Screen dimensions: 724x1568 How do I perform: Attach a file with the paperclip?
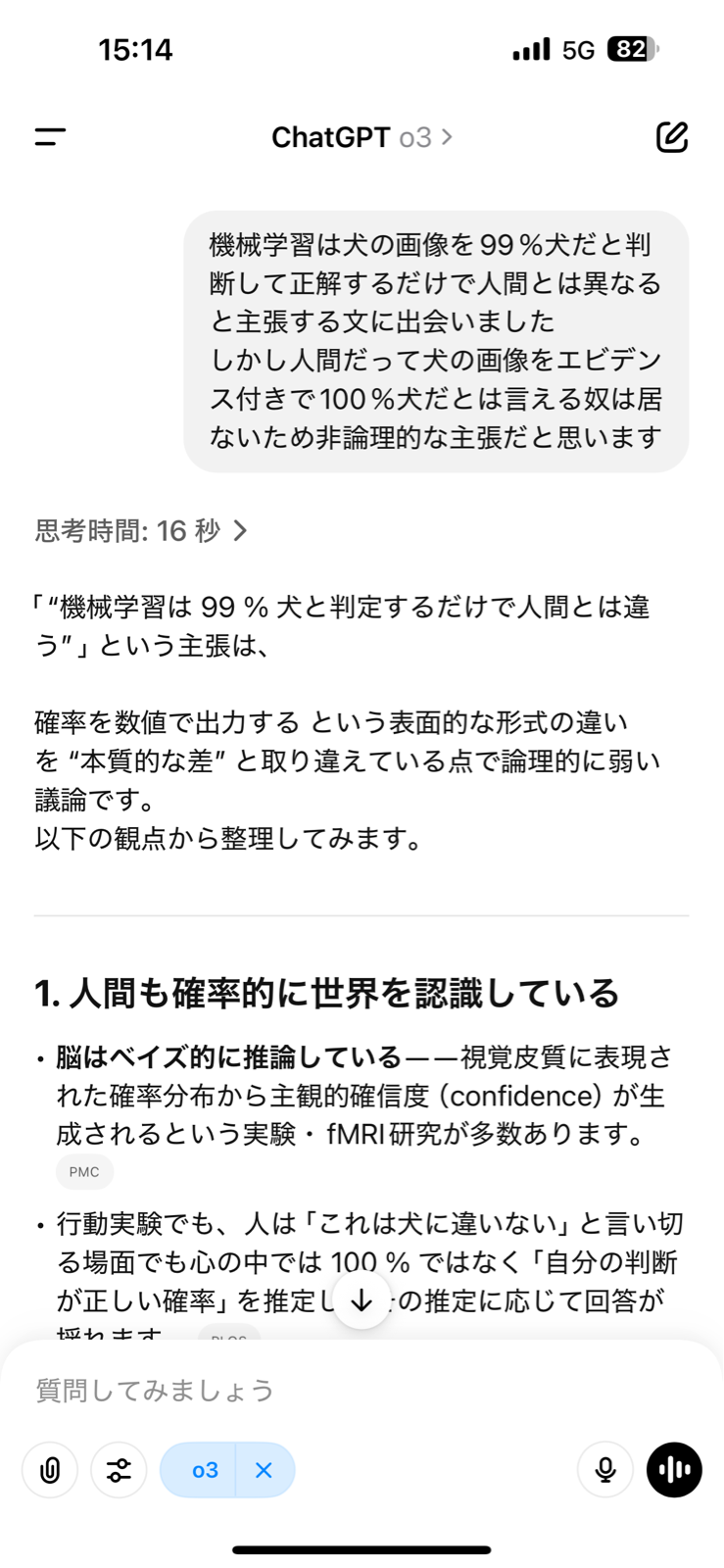pos(50,1470)
